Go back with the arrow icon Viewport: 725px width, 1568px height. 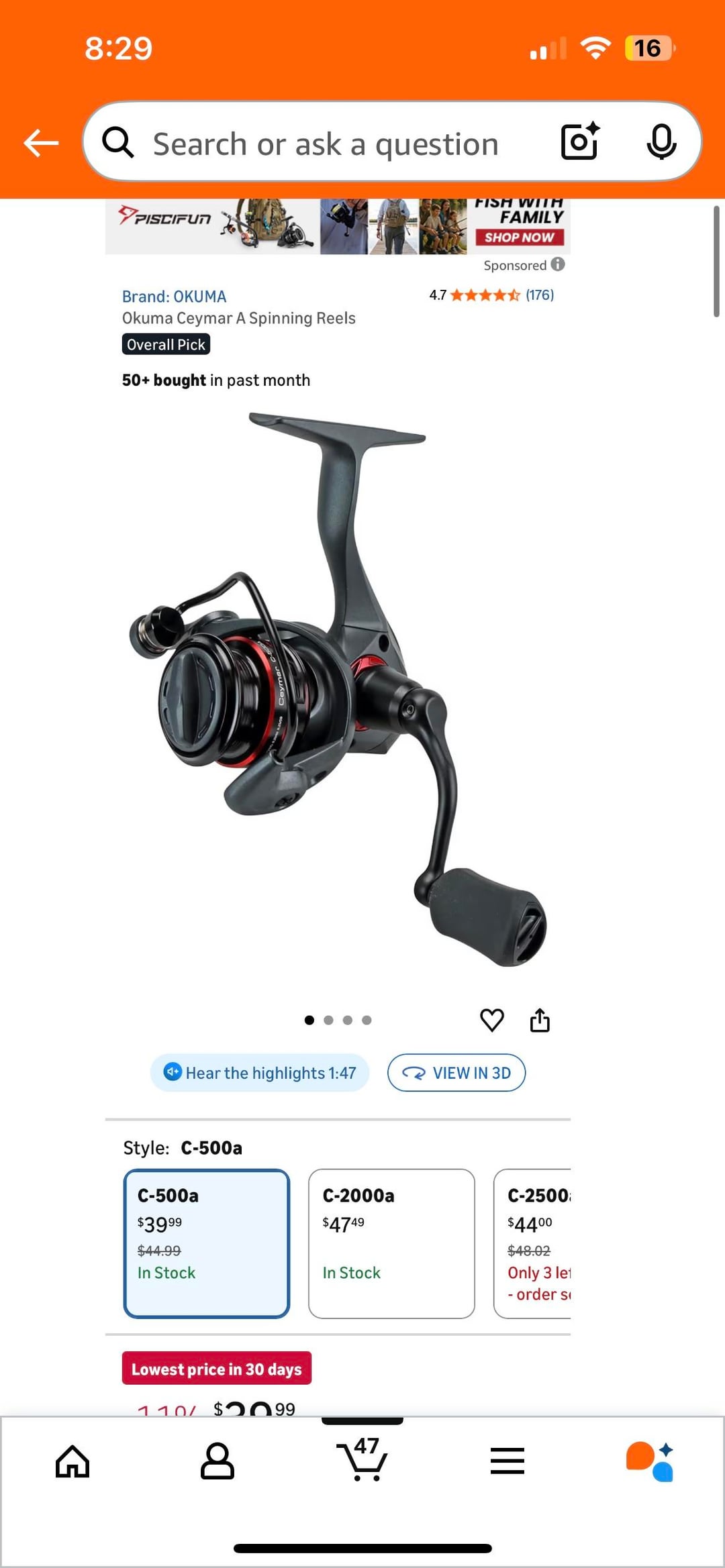point(41,143)
